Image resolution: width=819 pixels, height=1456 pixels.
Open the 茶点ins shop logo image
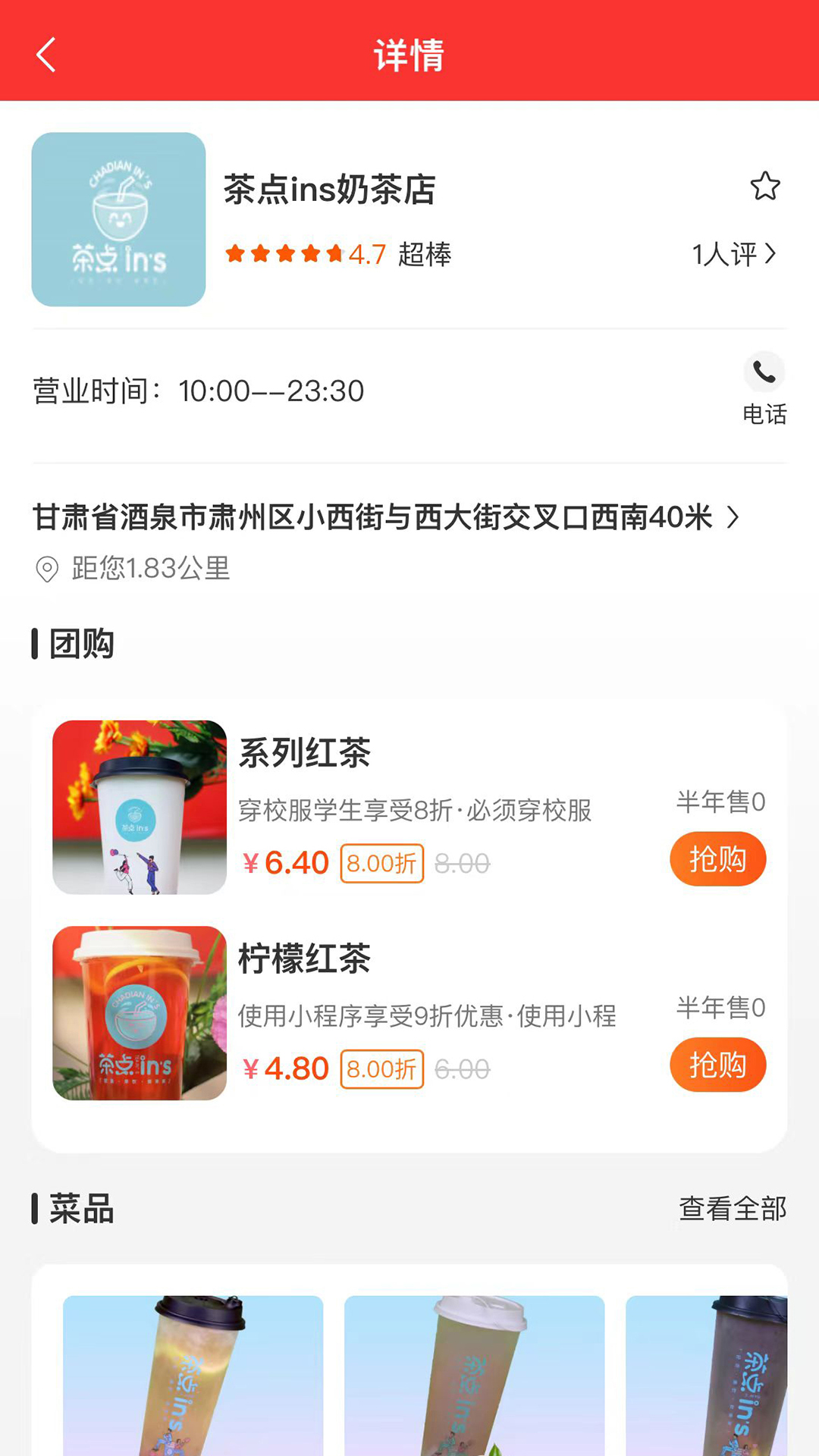pos(118,220)
